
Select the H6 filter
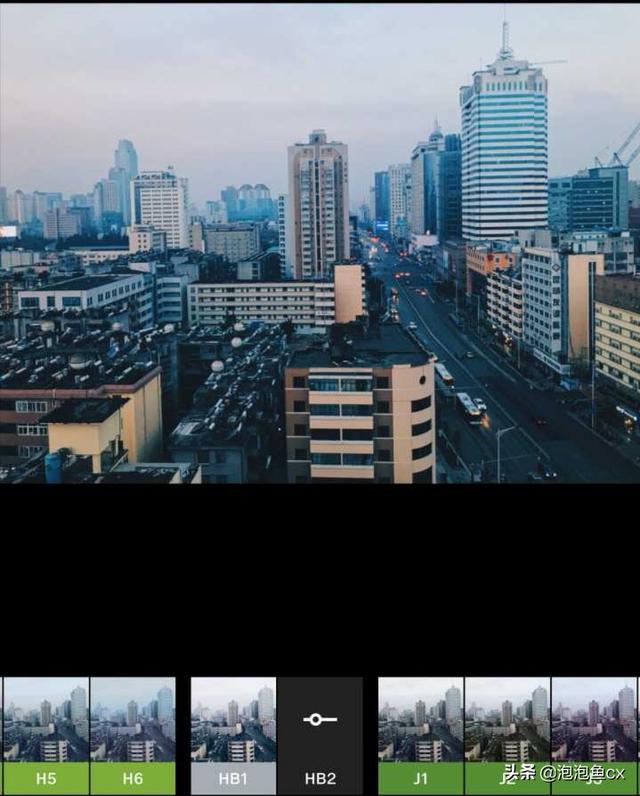pyautogui.click(x=132, y=735)
